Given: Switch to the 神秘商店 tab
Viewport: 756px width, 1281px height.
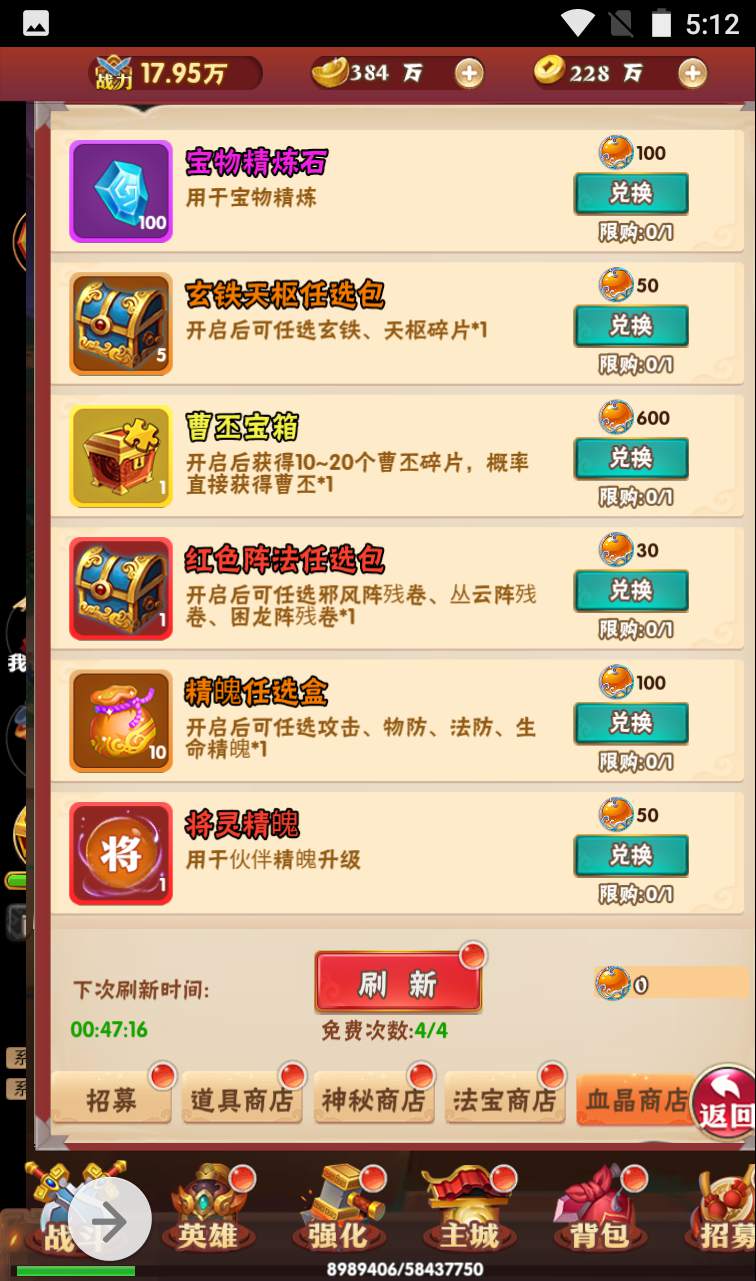Looking at the screenshot, I should pyautogui.click(x=373, y=1100).
